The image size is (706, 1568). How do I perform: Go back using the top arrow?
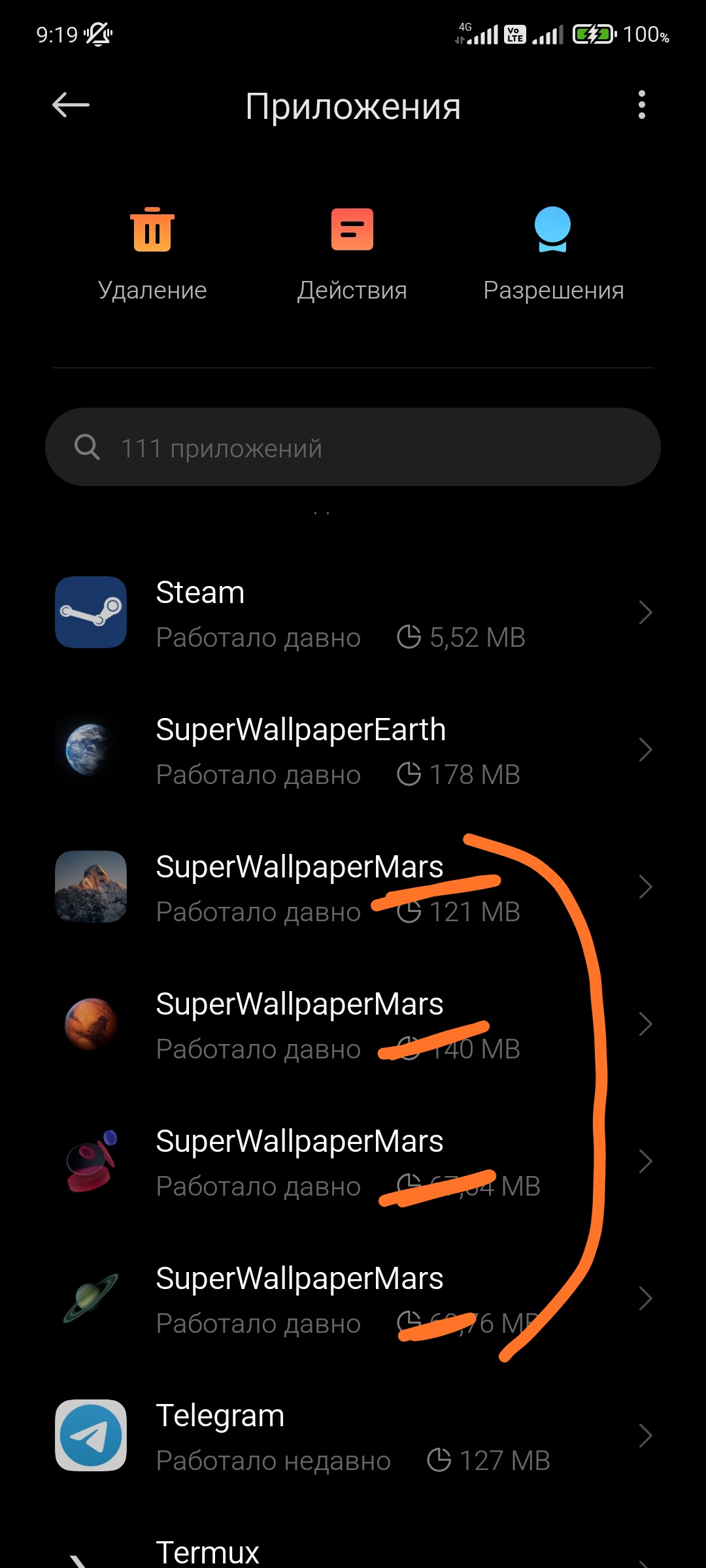coord(71,105)
